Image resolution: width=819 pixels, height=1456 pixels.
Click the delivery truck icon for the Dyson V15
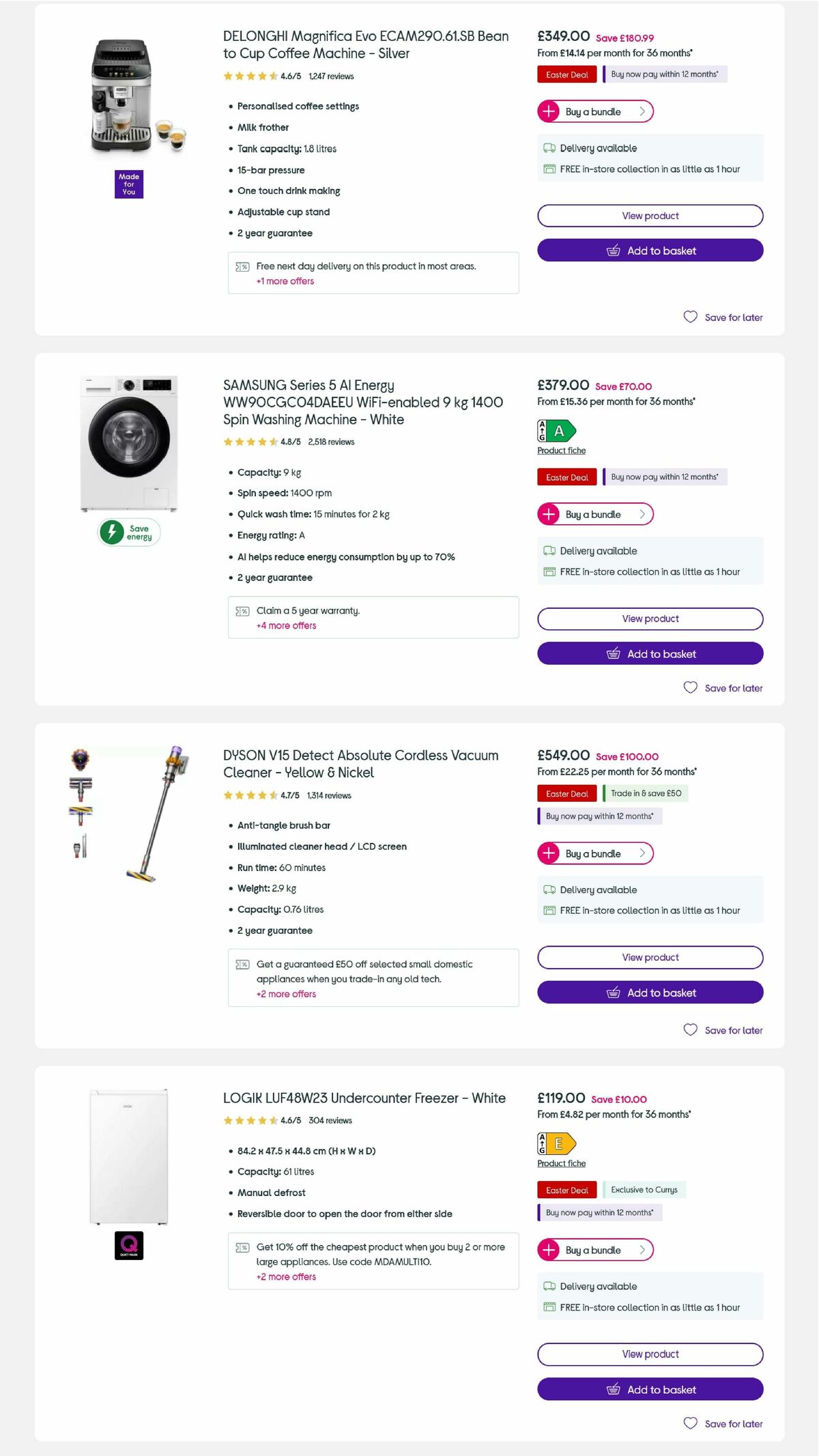[548, 889]
